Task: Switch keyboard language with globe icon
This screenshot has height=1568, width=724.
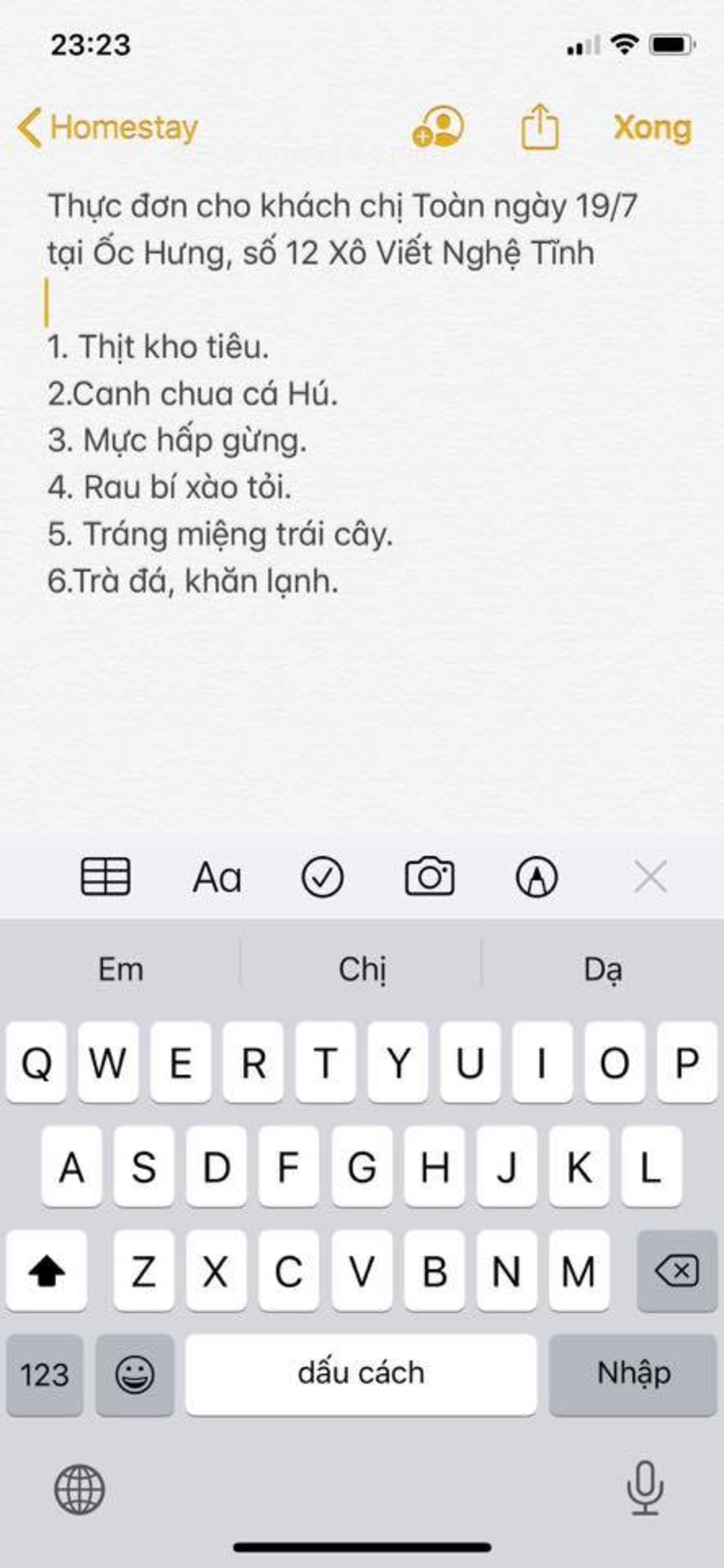Action: [x=79, y=1489]
